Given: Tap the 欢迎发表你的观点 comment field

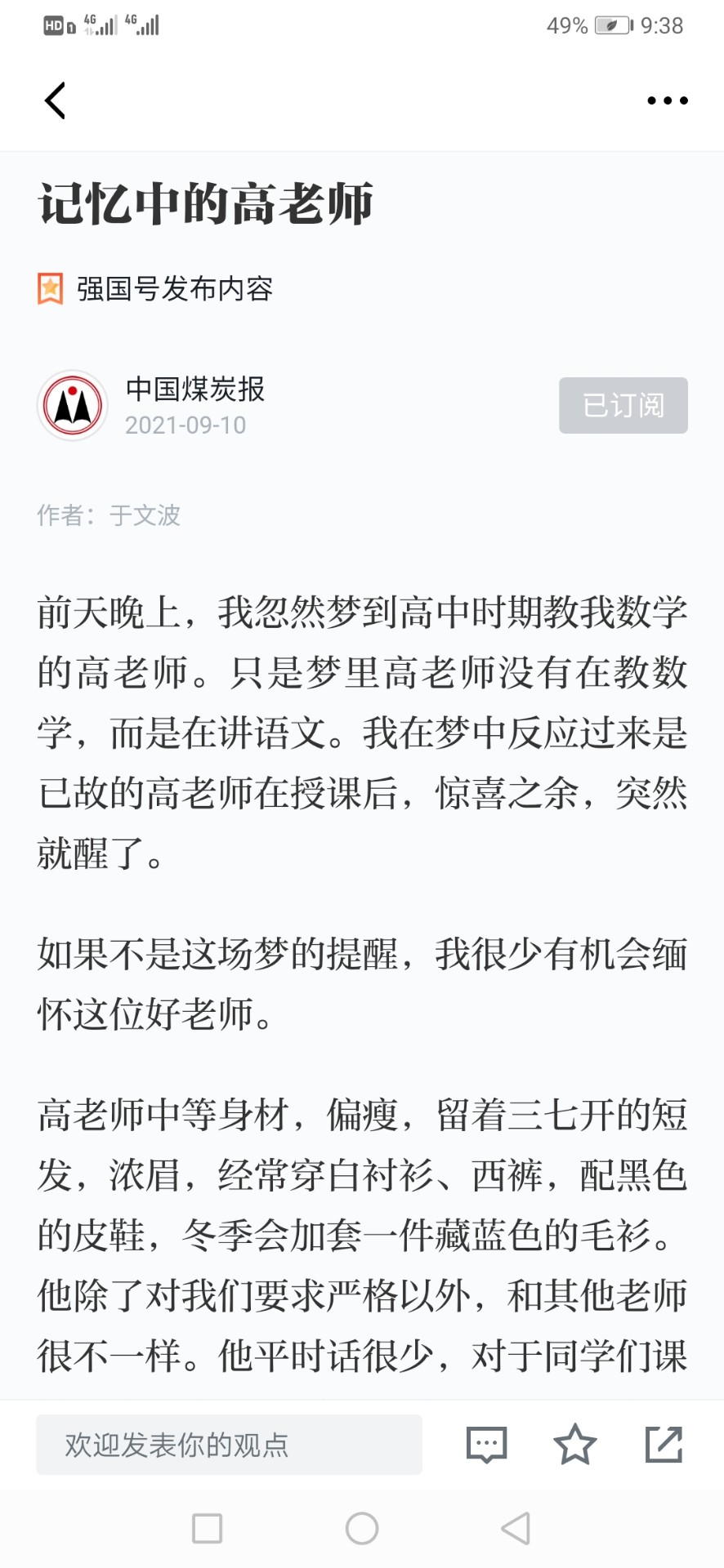Looking at the screenshot, I should pyautogui.click(x=229, y=1445).
